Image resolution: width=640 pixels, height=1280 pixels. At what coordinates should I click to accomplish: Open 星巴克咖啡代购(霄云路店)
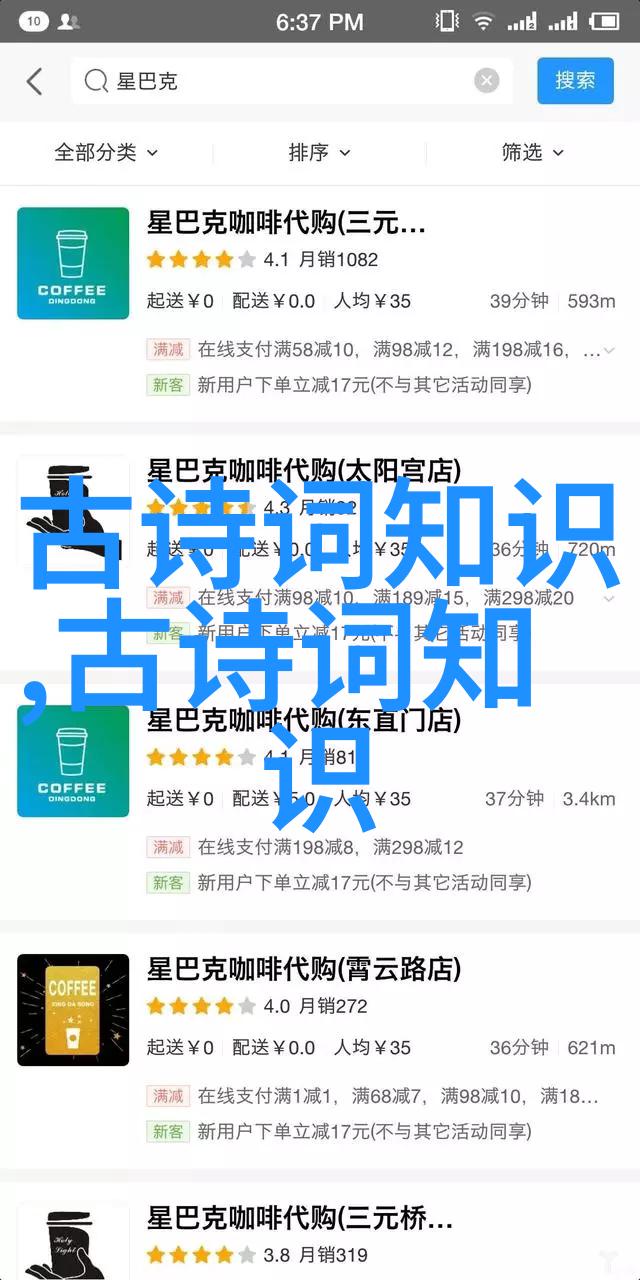pyautogui.click(x=304, y=969)
